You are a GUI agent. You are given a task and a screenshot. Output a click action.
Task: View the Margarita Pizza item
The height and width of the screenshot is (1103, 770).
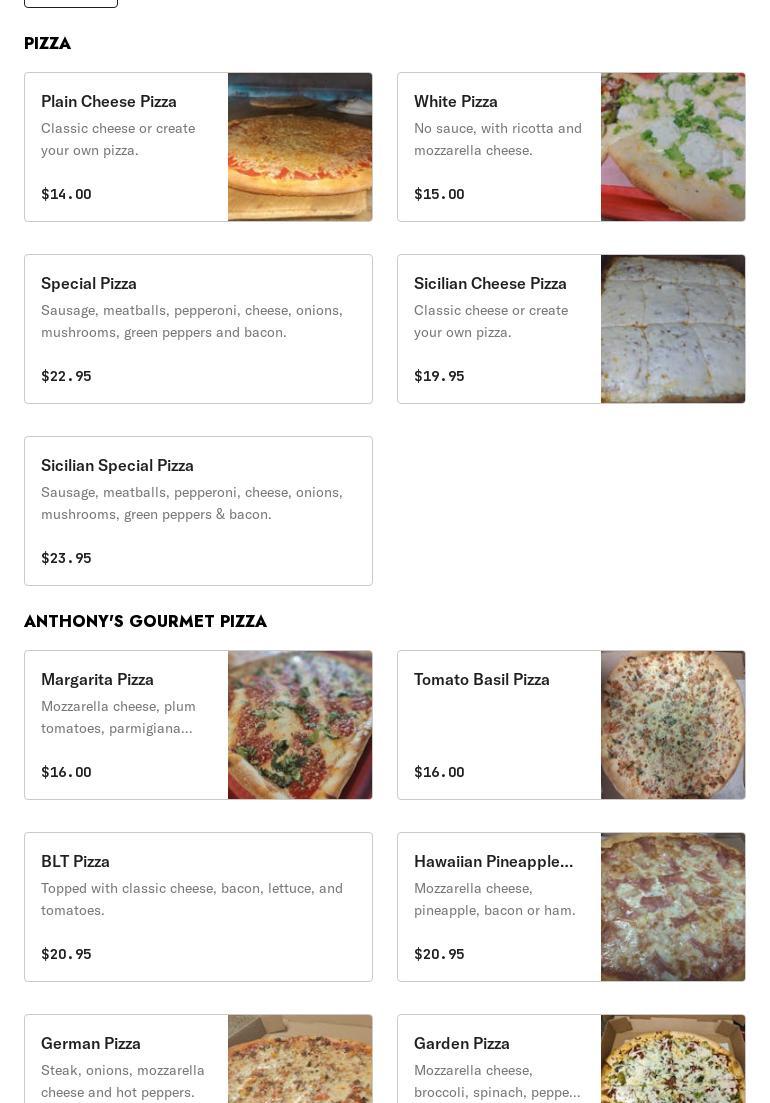[198, 725]
